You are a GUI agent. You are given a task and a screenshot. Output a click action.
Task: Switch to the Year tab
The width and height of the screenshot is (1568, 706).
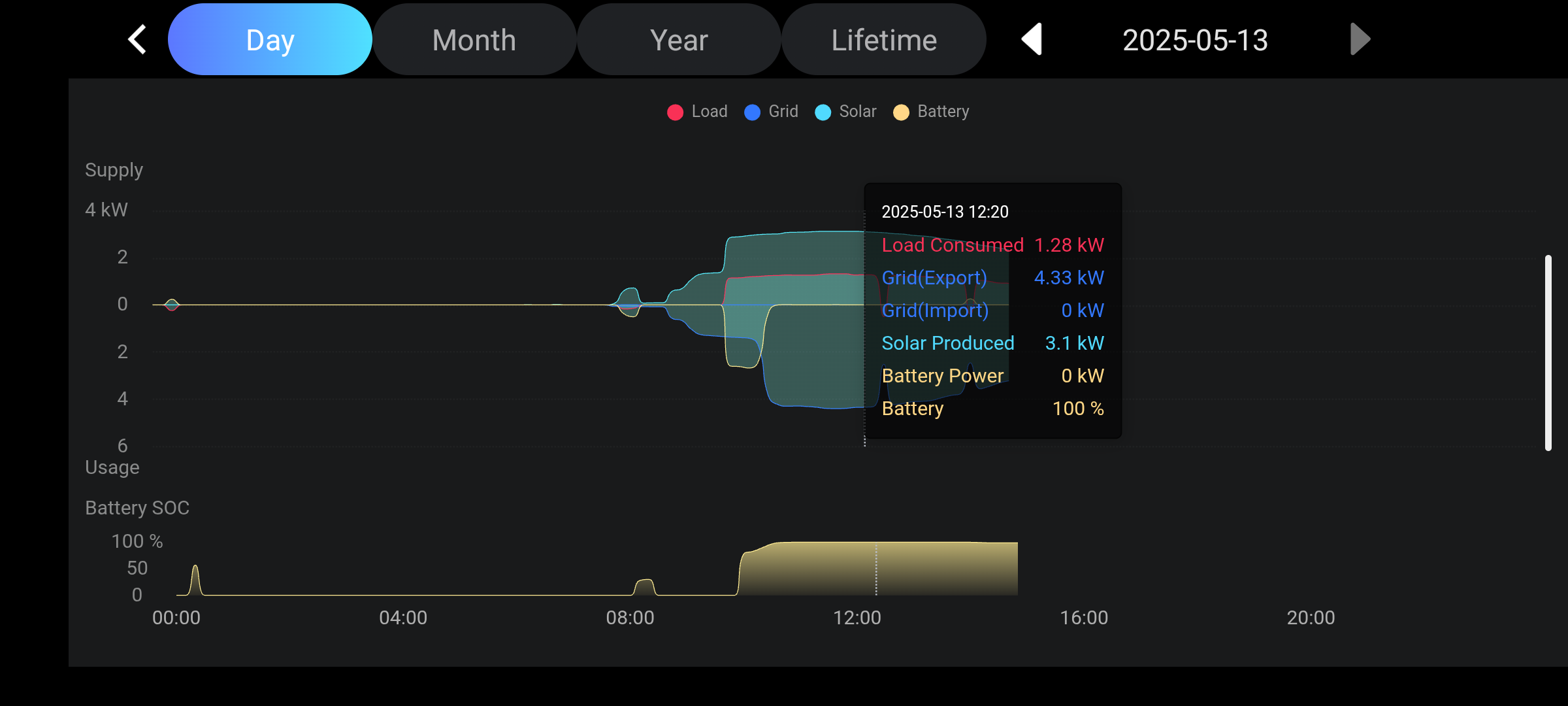pos(679,40)
